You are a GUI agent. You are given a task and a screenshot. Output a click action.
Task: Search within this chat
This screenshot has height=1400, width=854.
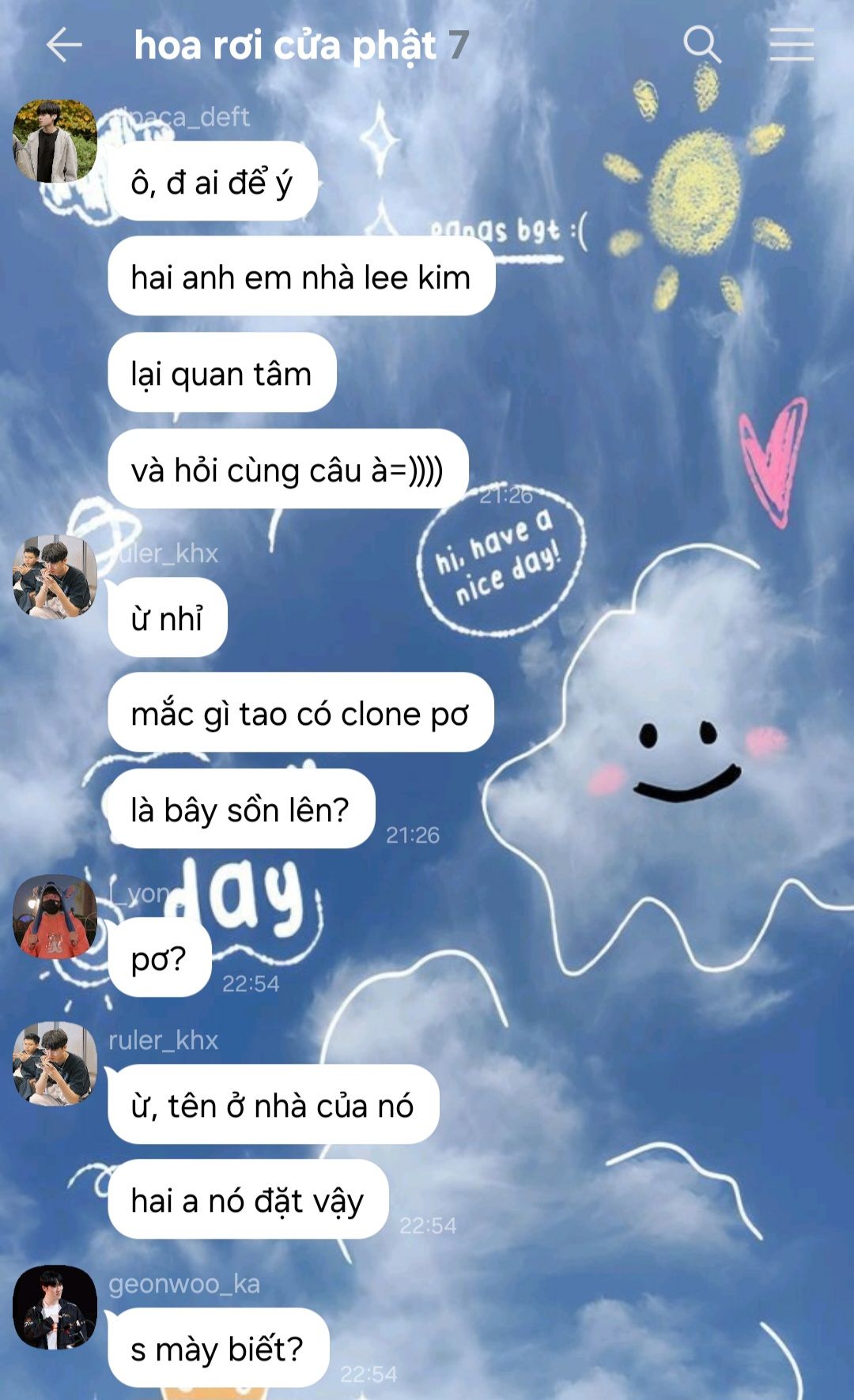(701, 44)
